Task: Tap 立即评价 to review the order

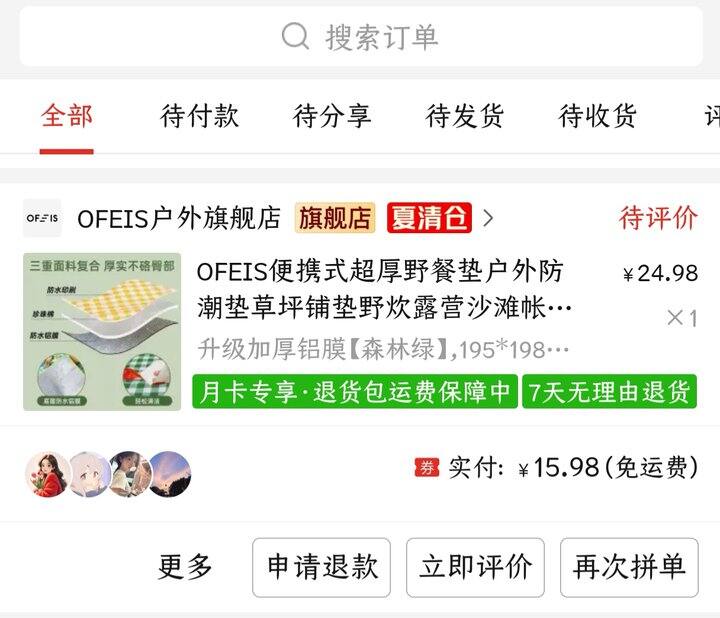Action: click(x=475, y=567)
